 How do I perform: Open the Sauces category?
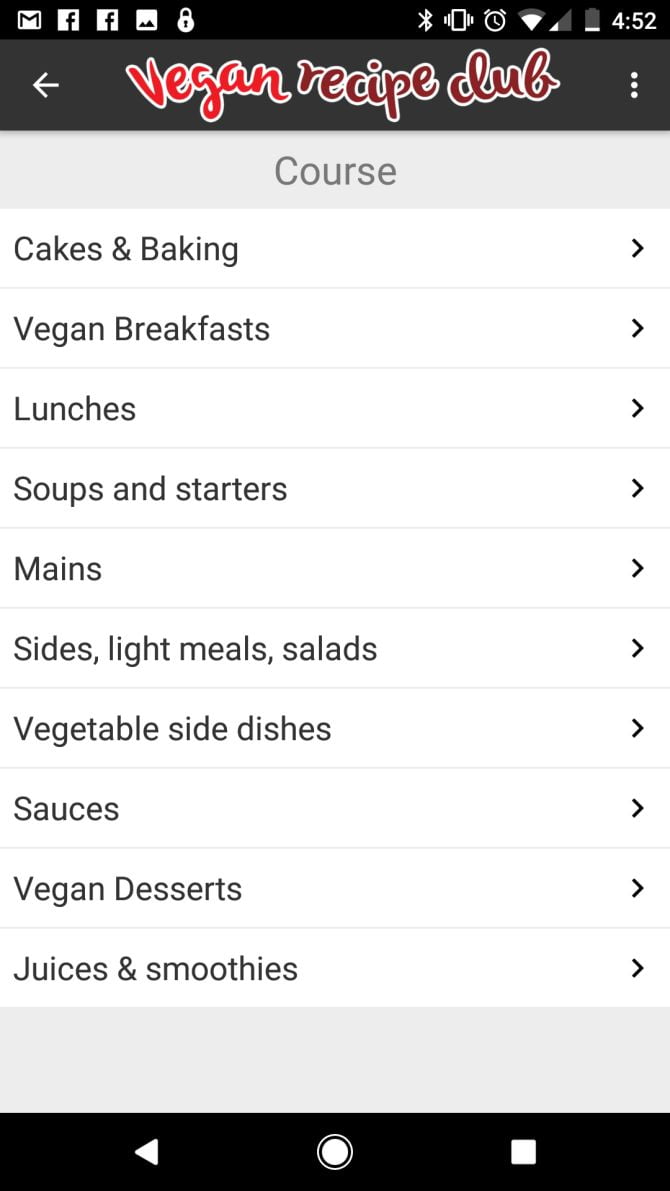pyautogui.click(x=335, y=809)
